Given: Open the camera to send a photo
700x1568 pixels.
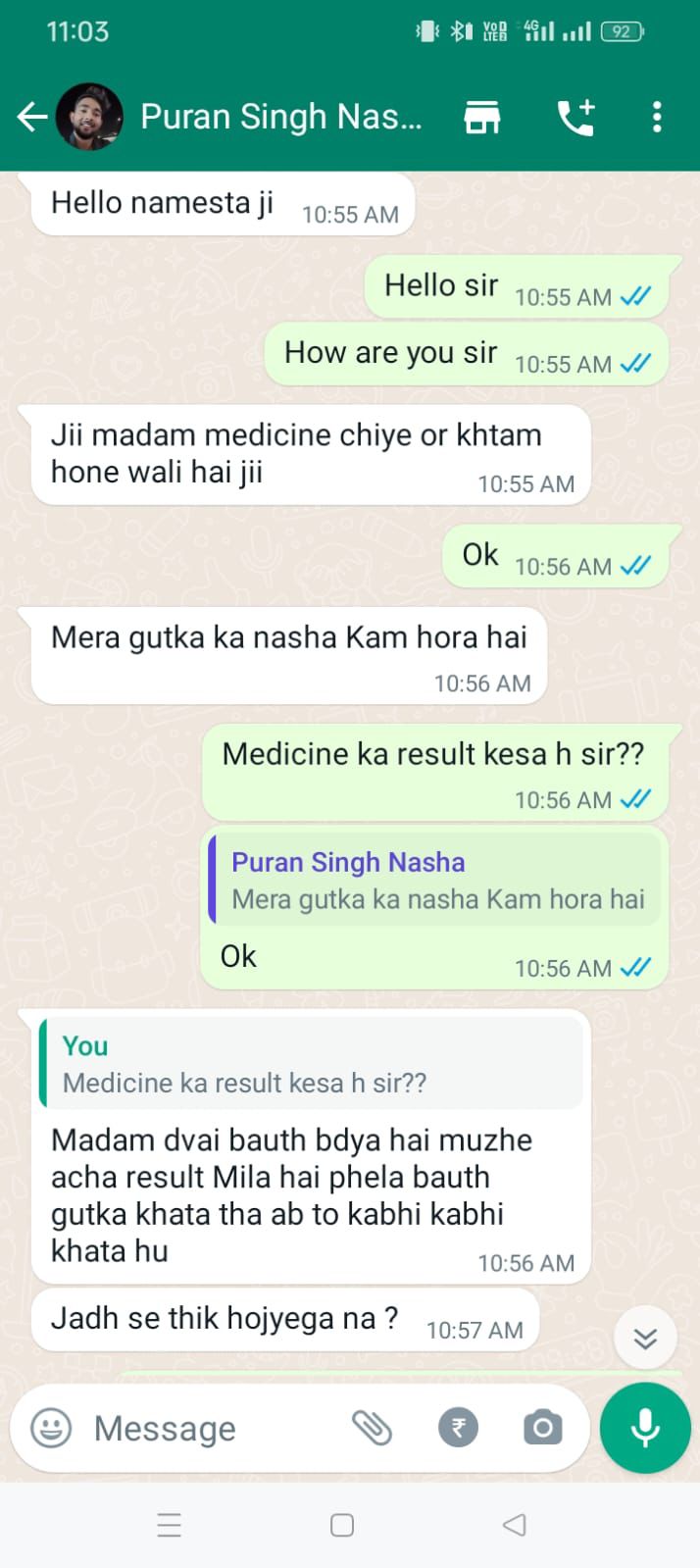Looking at the screenshot, I should pos(542,1428).
